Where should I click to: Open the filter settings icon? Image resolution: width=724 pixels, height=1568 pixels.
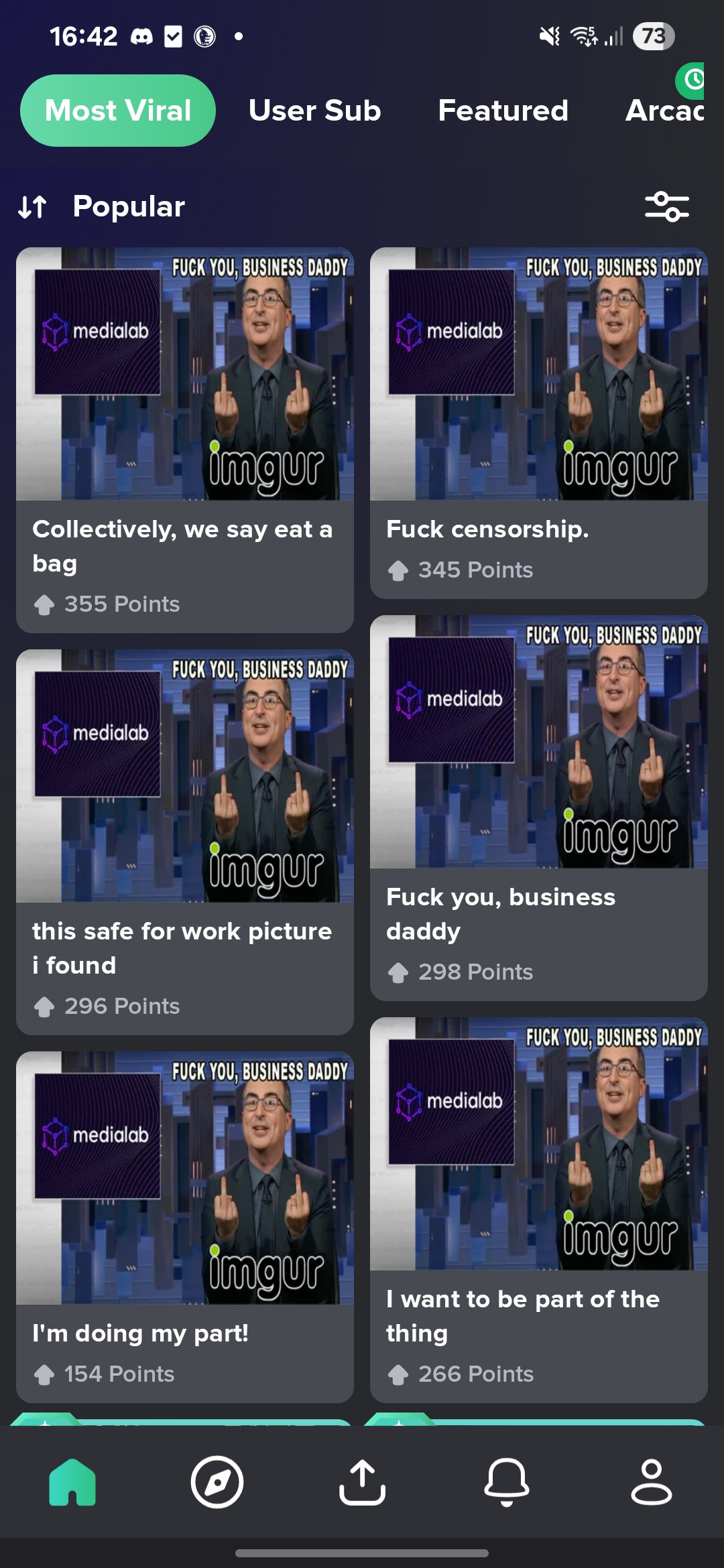click(x=666, y=206)
